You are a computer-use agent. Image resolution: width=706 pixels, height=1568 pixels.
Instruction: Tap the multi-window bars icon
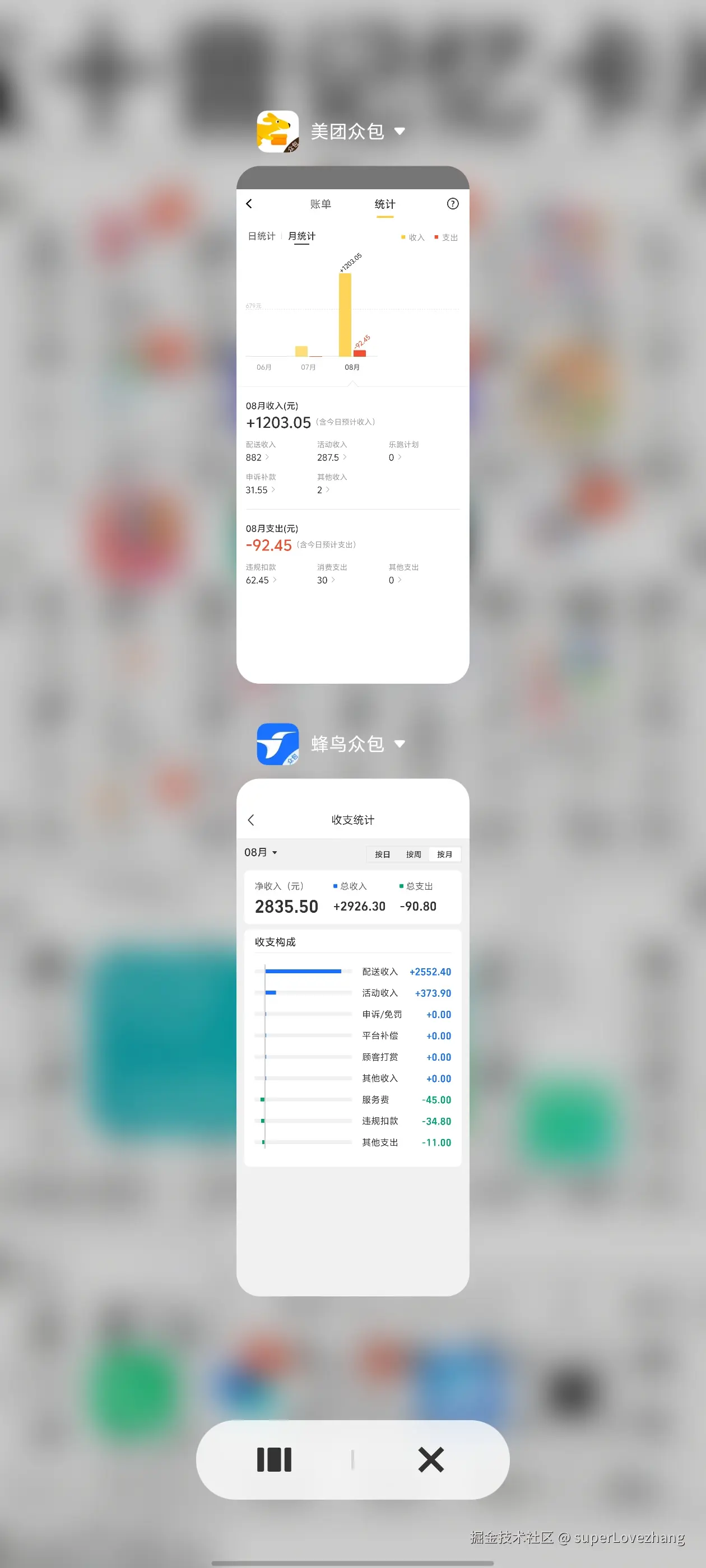tap(274, 1459)
